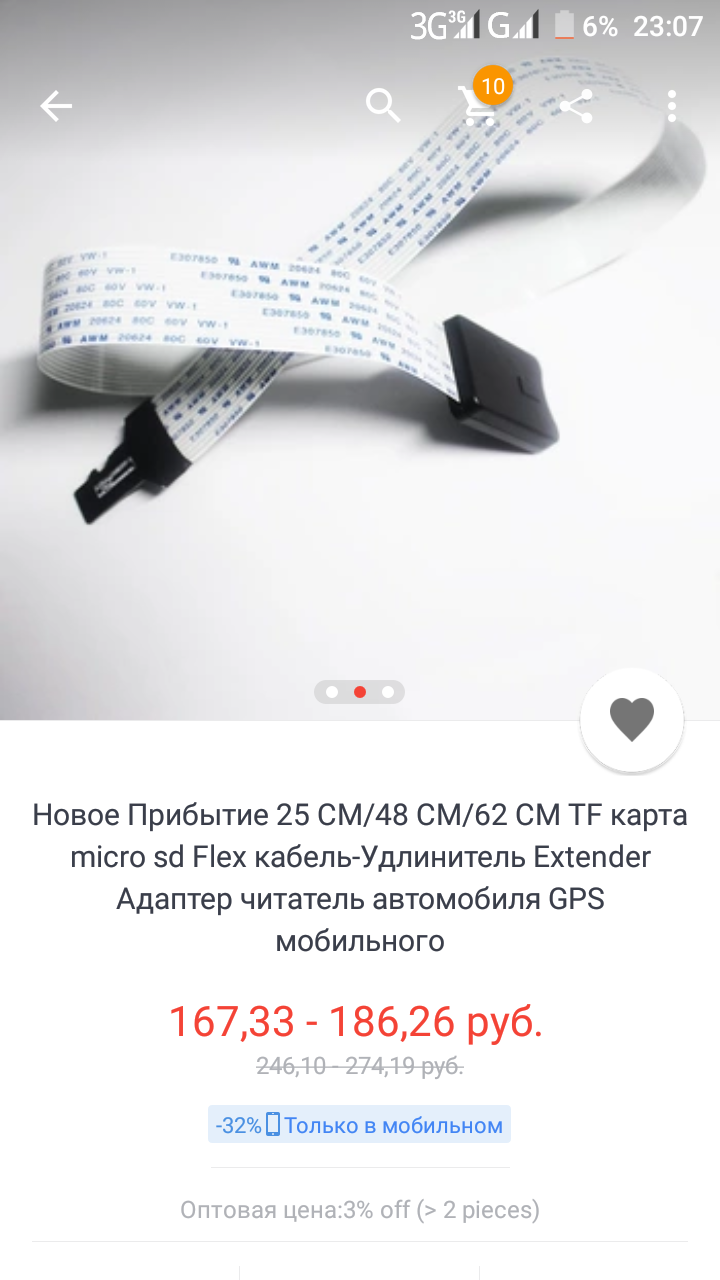The image size is (720, 1280).
Task: Add product to favorites with heart button
Action: [632, 719]
